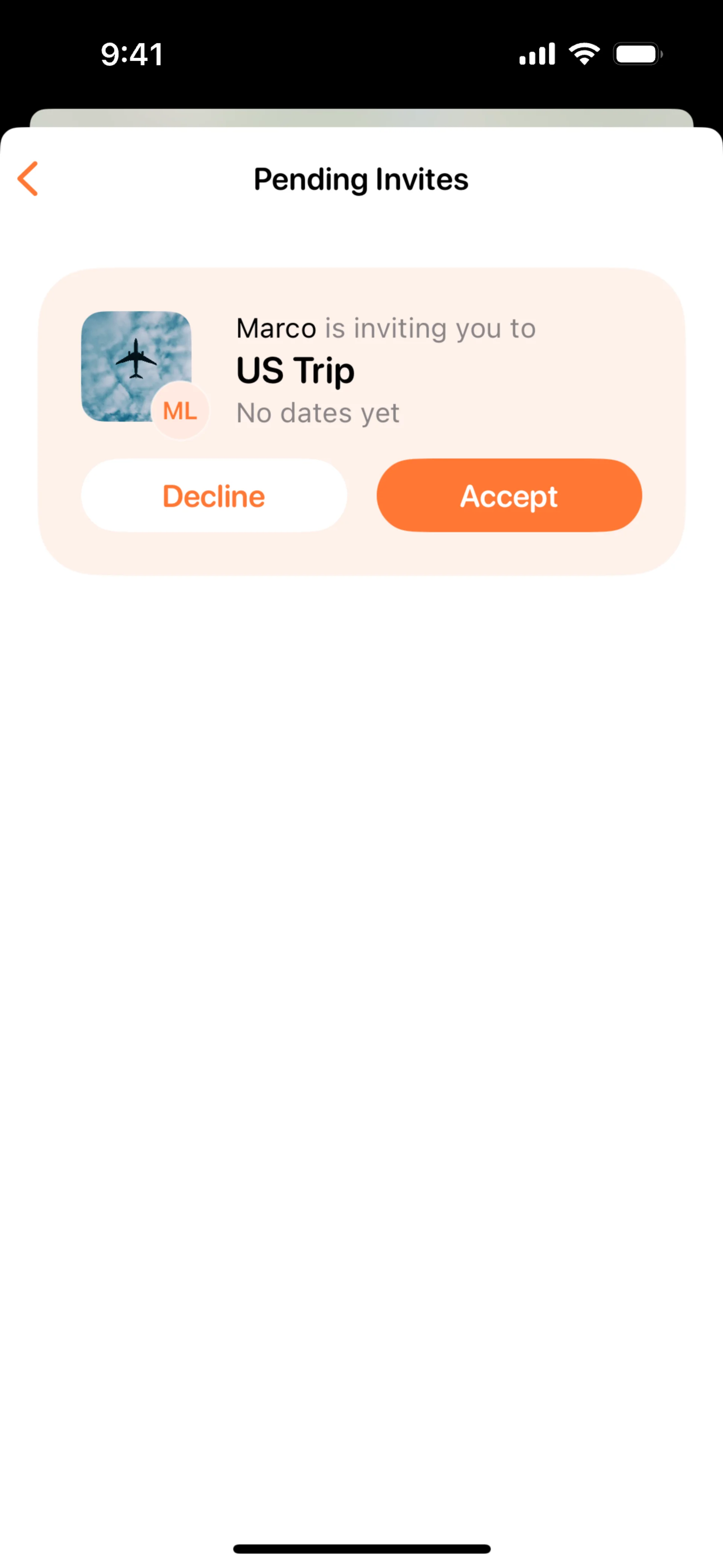Decline Marco's US Trip invite

pyautogui.click(x=214, y=495)
